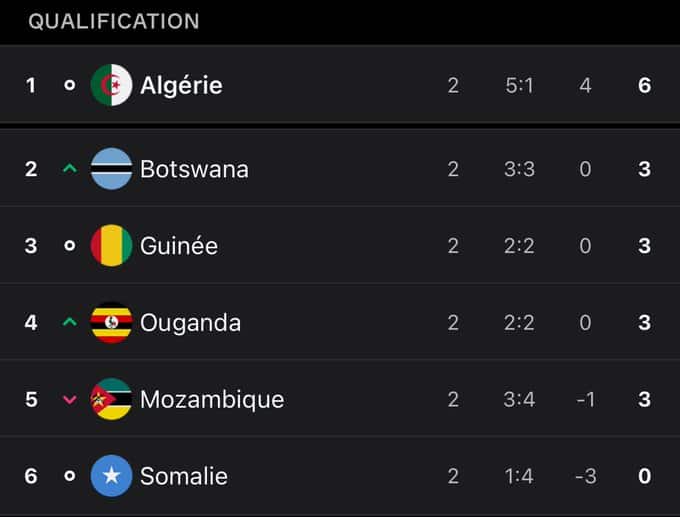
Task: View the Ouganda team details
Action: point(190,323)
